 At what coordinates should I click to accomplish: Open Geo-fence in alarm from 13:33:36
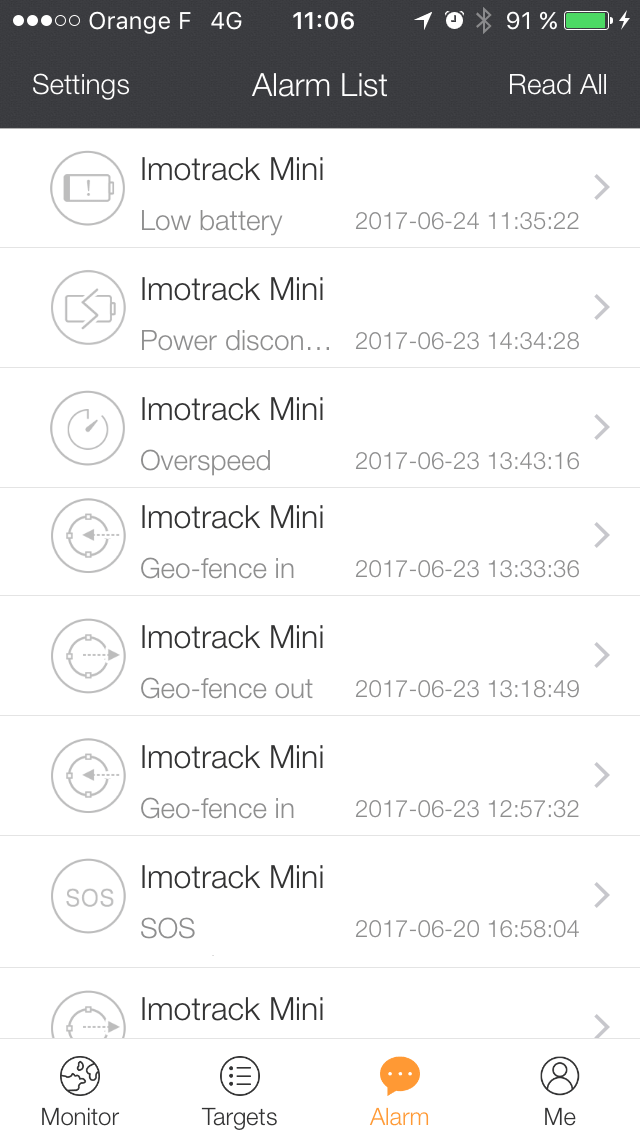pyautogui.click(x=320, y=542)
